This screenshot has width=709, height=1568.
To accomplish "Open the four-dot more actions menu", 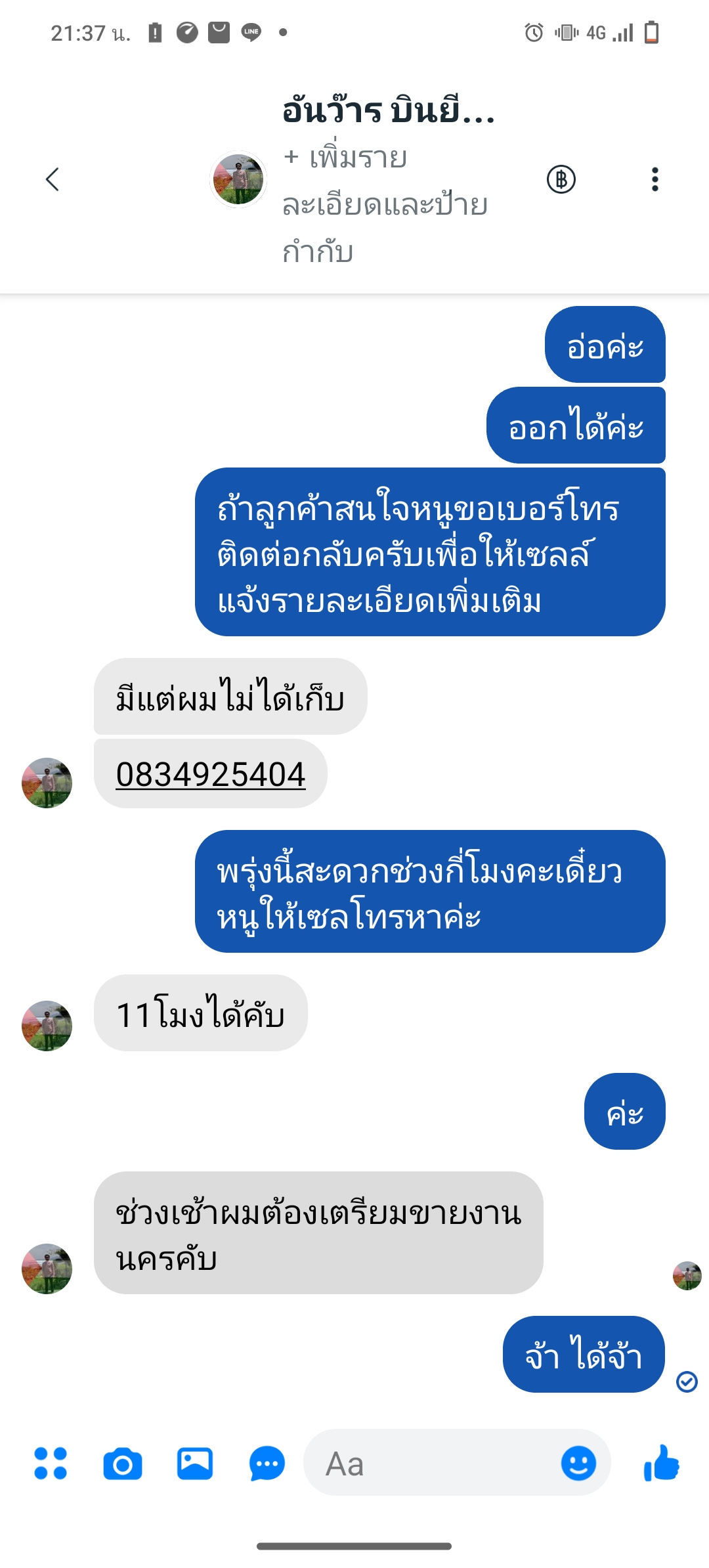I will click(51, 1464).
